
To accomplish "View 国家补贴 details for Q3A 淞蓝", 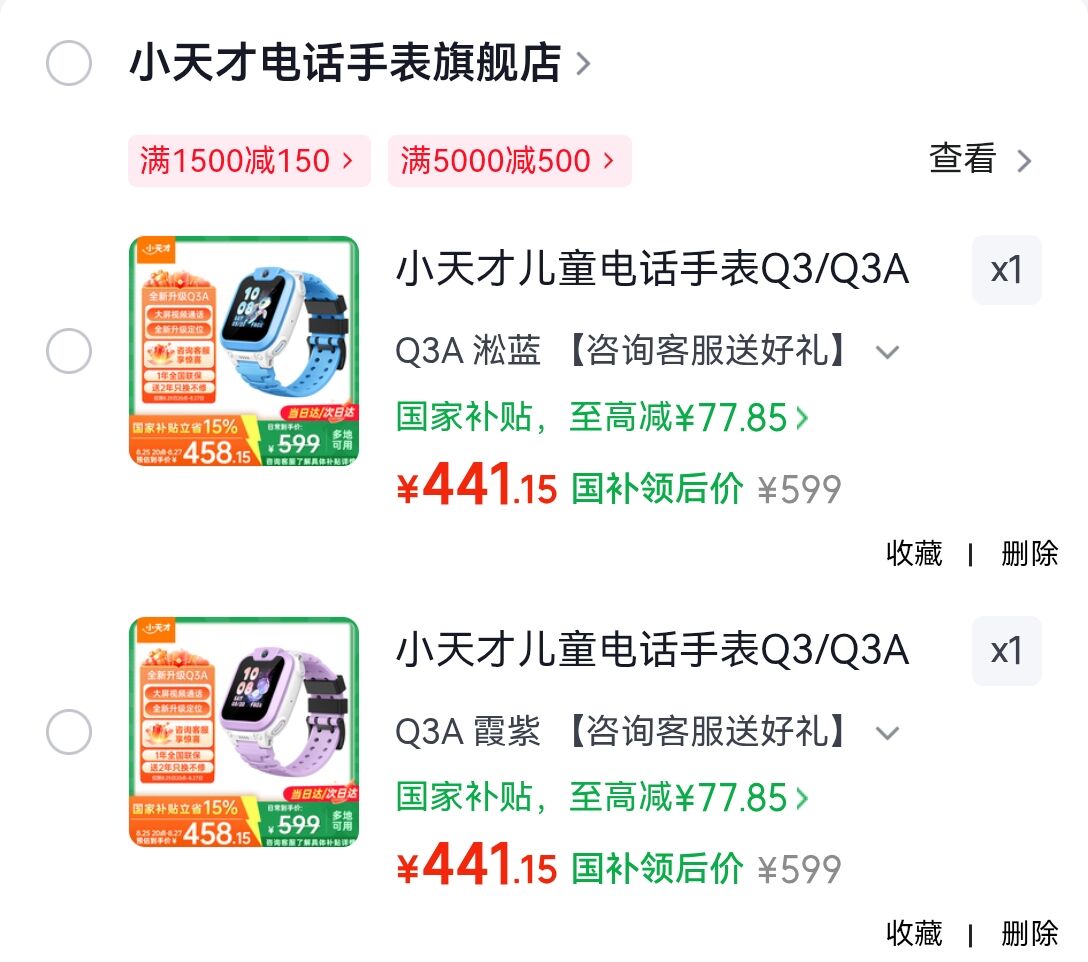I will pyautogui.click(x=602, y=417).
